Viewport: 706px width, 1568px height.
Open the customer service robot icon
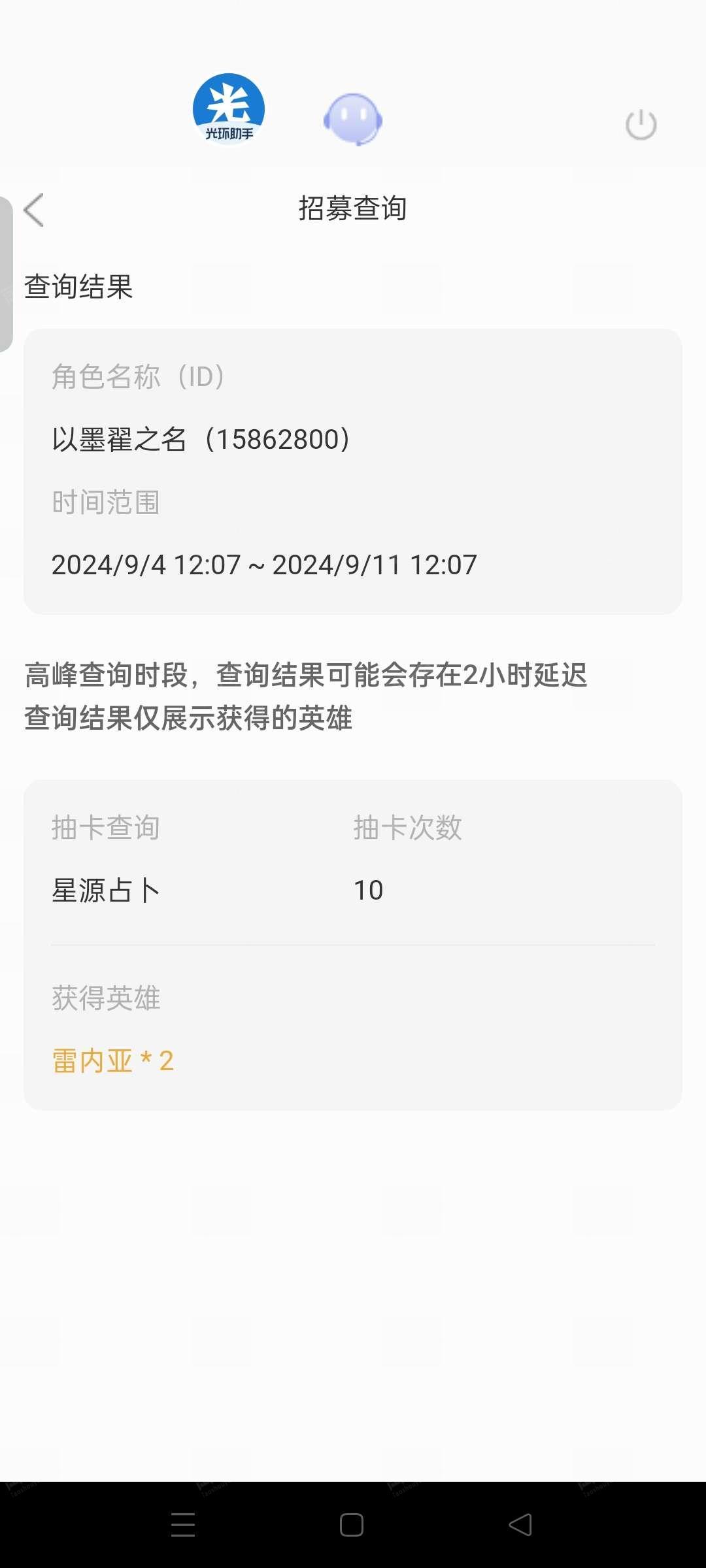tap(353, 120)
